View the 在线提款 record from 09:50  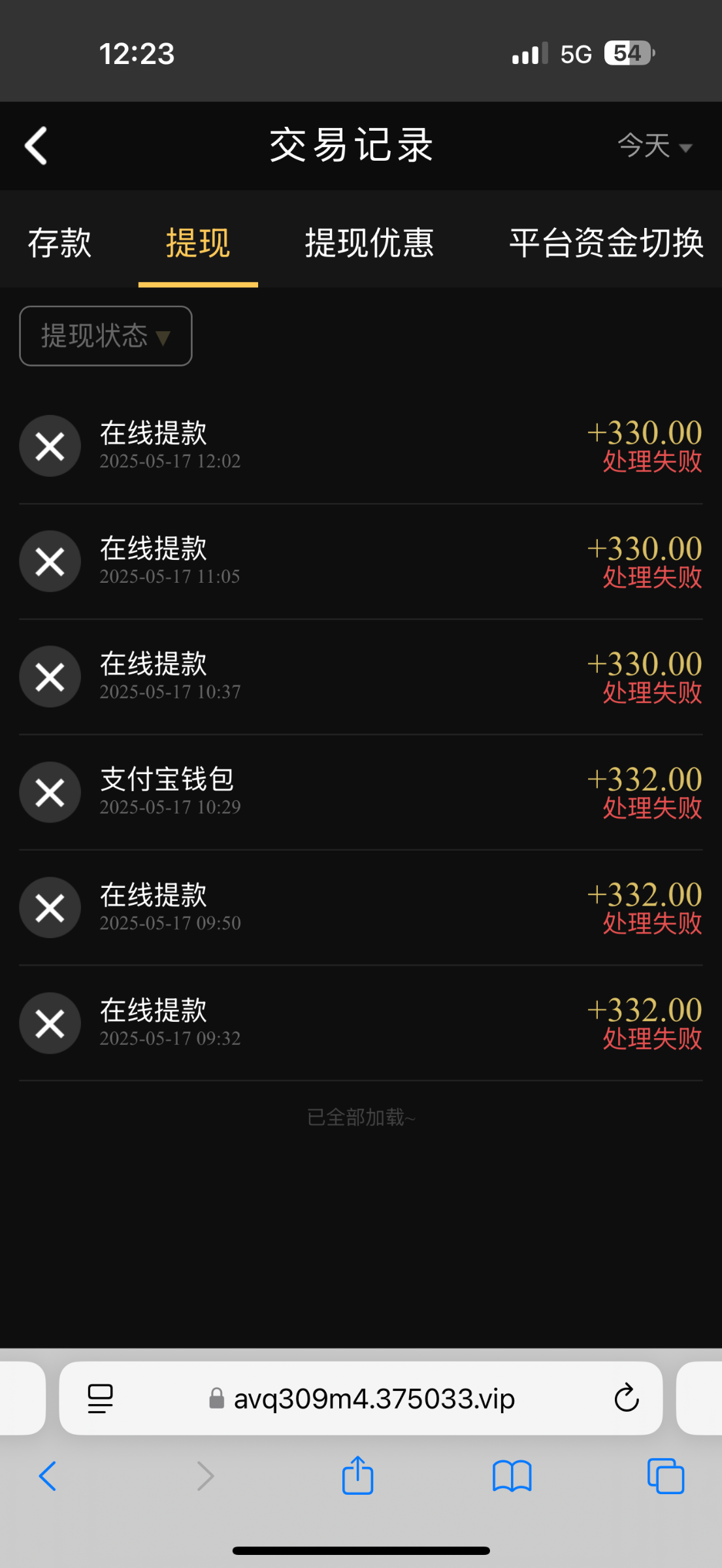click(x=361, y=908)
